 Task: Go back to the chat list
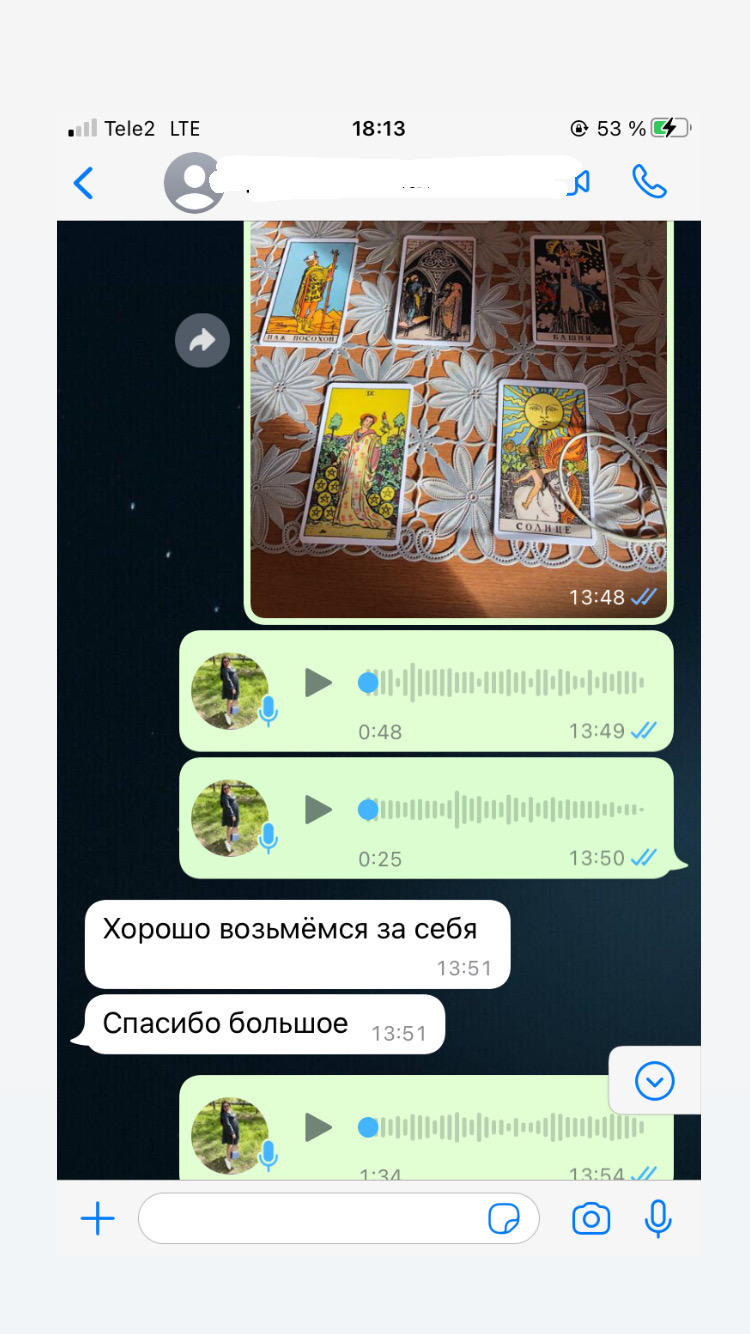pyautogui.click(x=84, y=183)
